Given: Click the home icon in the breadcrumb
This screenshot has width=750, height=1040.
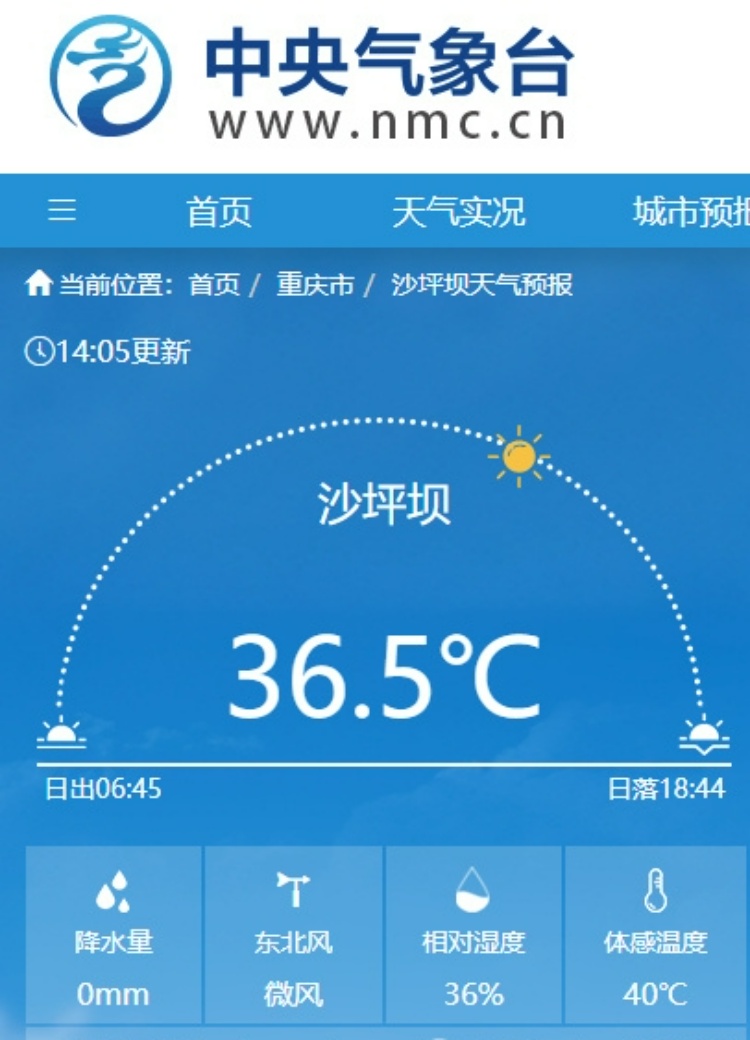Looking at the screenshot, I should [39, 282].
